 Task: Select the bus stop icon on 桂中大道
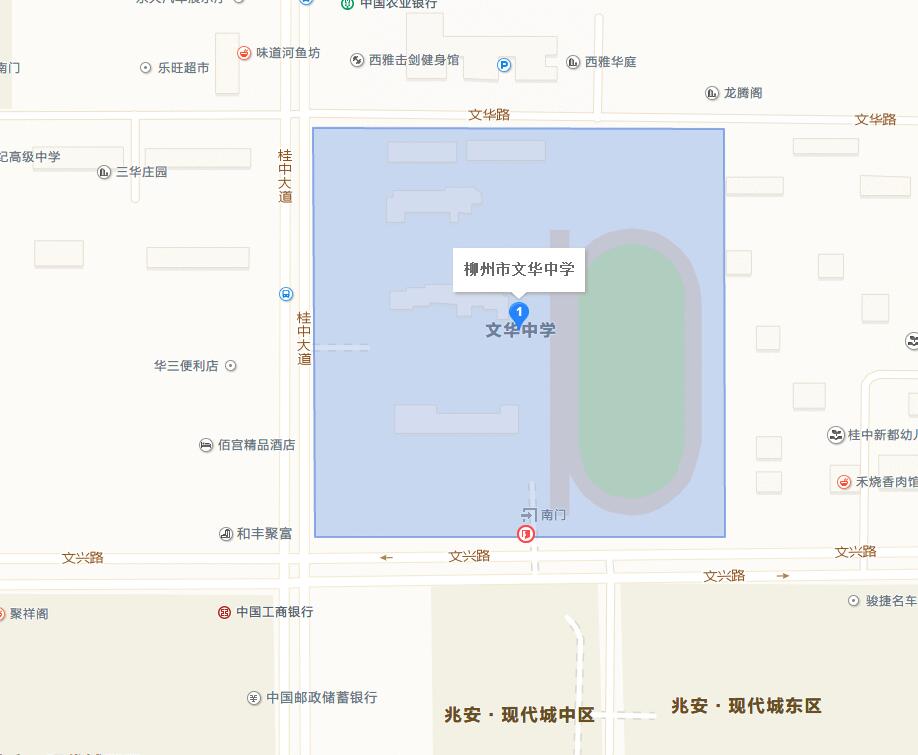[x=286, y=294]
